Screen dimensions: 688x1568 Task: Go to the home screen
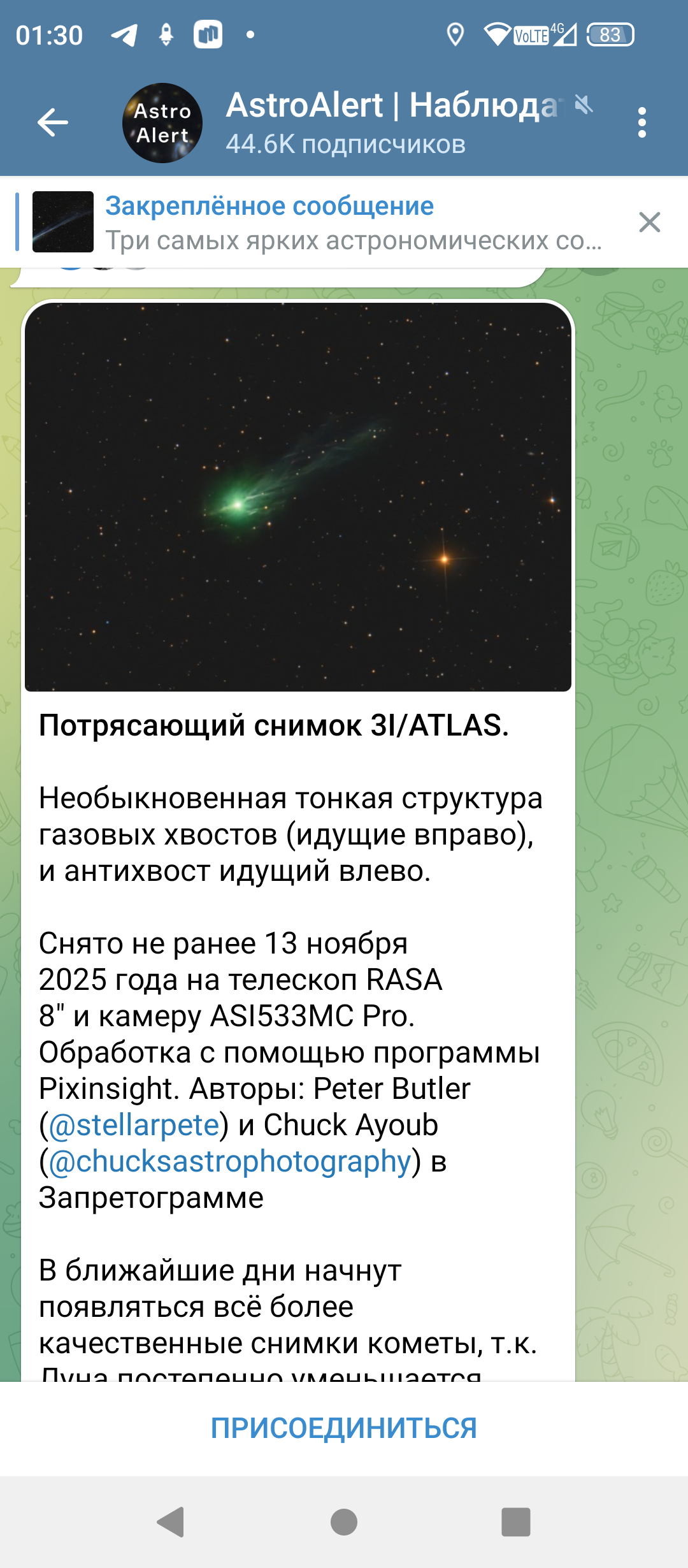[344, 1522]
